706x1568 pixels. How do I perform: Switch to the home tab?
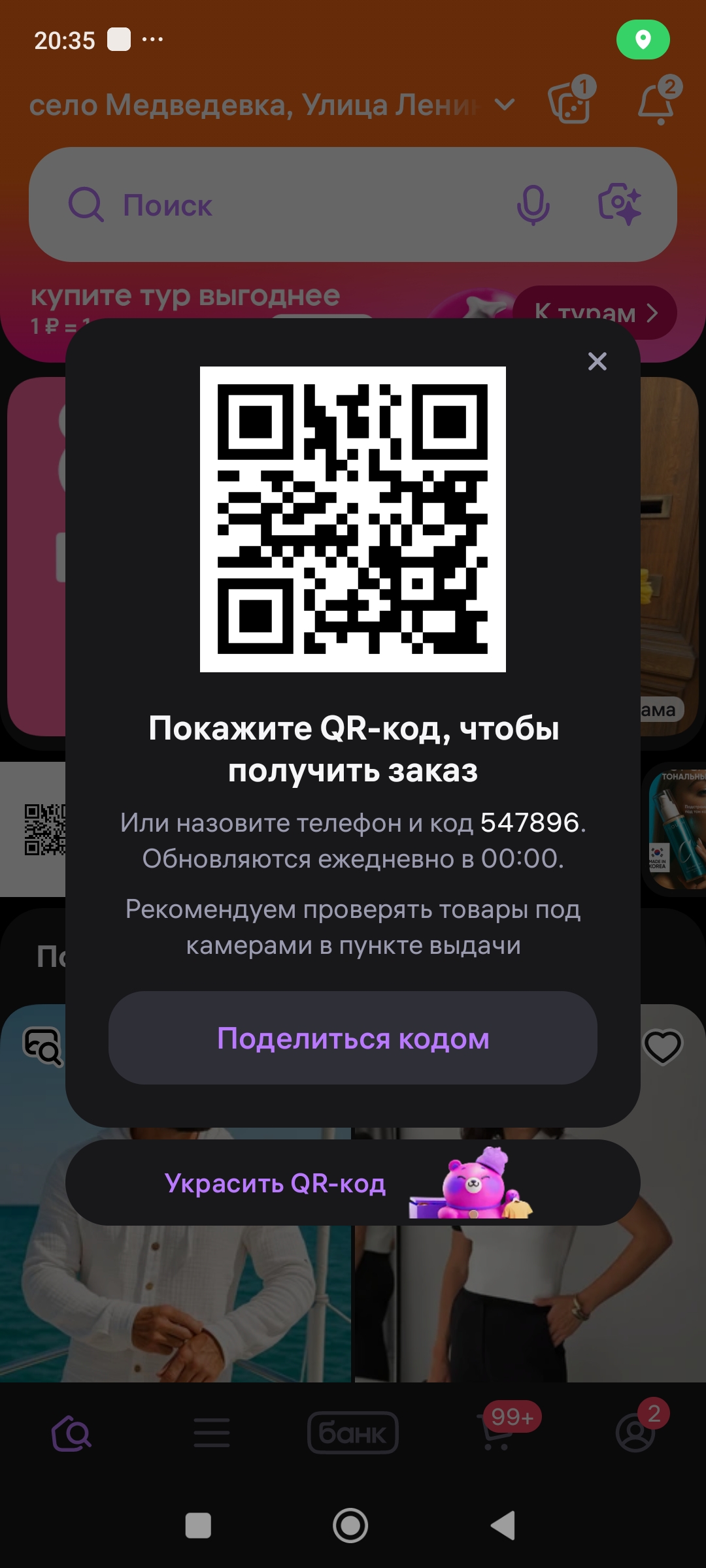[x=71, y=1433]
